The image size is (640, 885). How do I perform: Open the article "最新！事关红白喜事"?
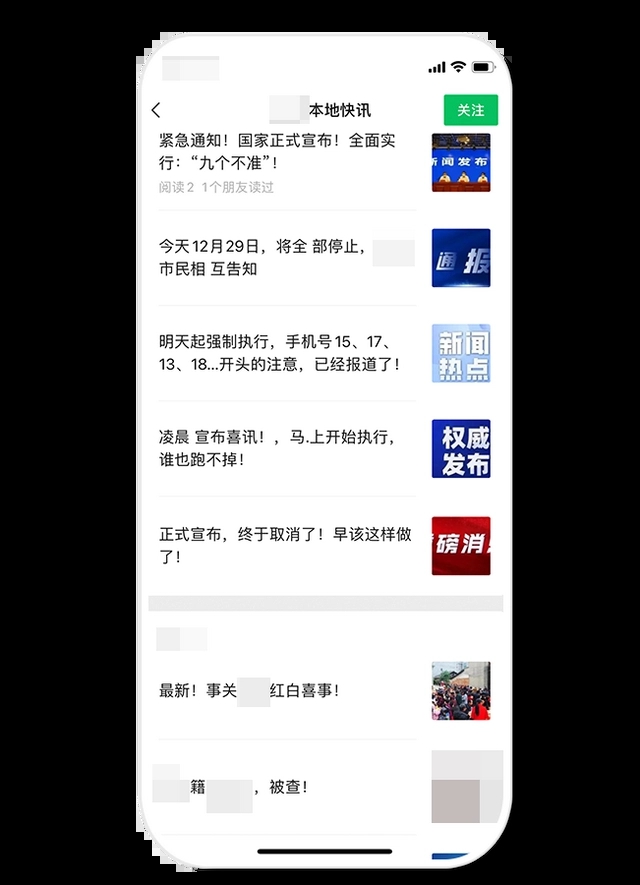(250, 690)
